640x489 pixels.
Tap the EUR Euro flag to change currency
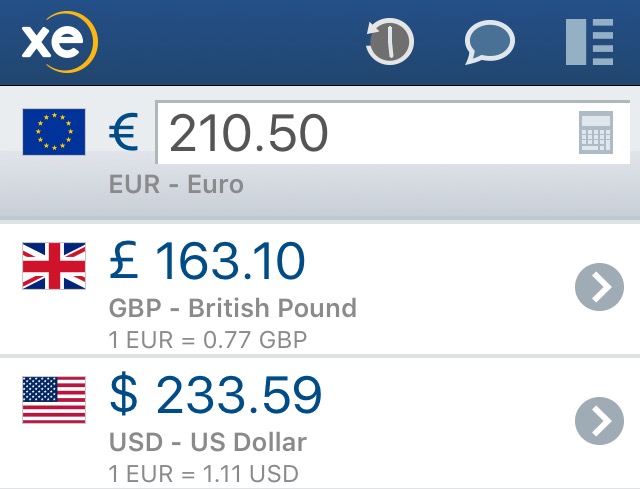click(54, 132)
